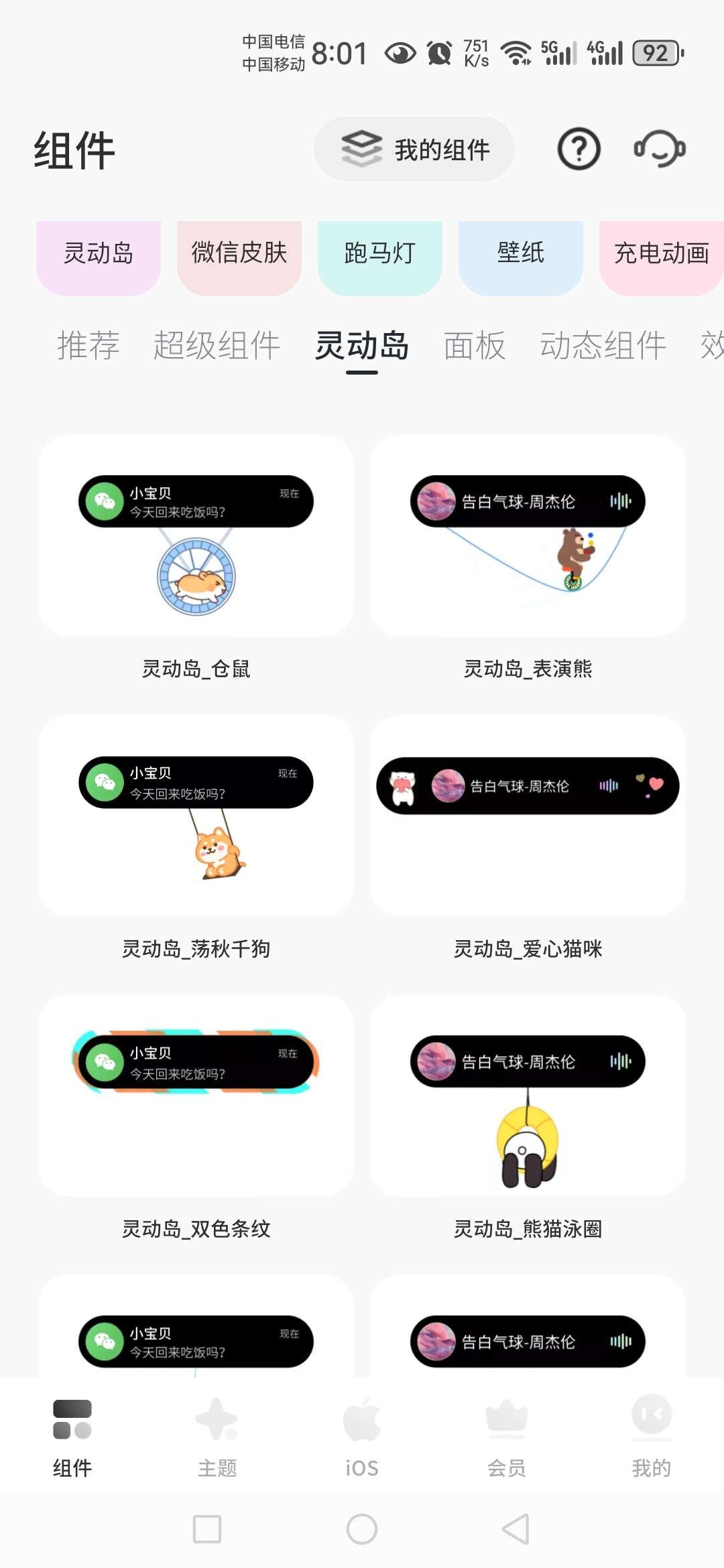Select the 灵动岛_熊猫泳圈 widget
Image resolution: width=724 pixels, height=1568 pixels.
coord(528,1096)
